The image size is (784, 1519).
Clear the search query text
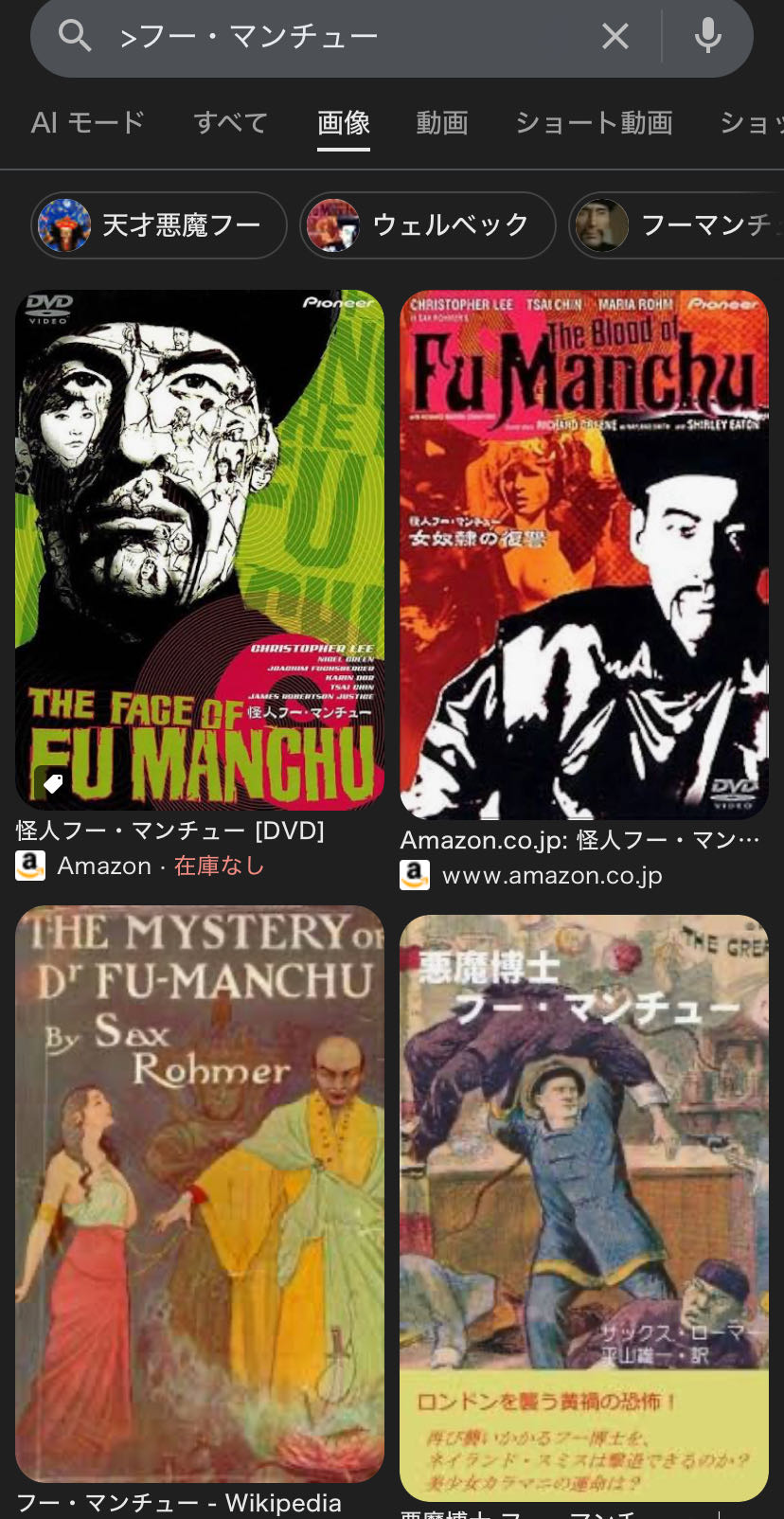[615, 37]
